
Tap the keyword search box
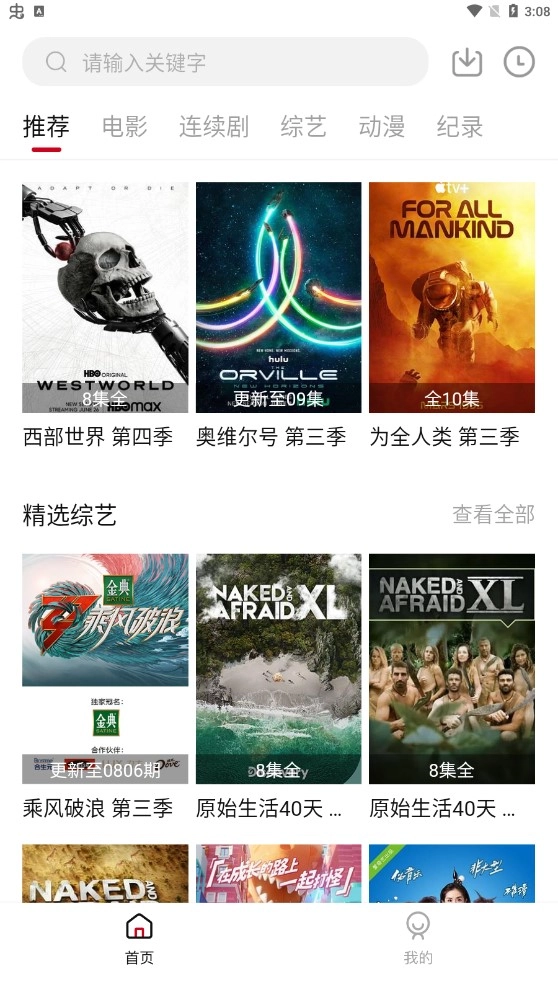[x=225, y=62]
